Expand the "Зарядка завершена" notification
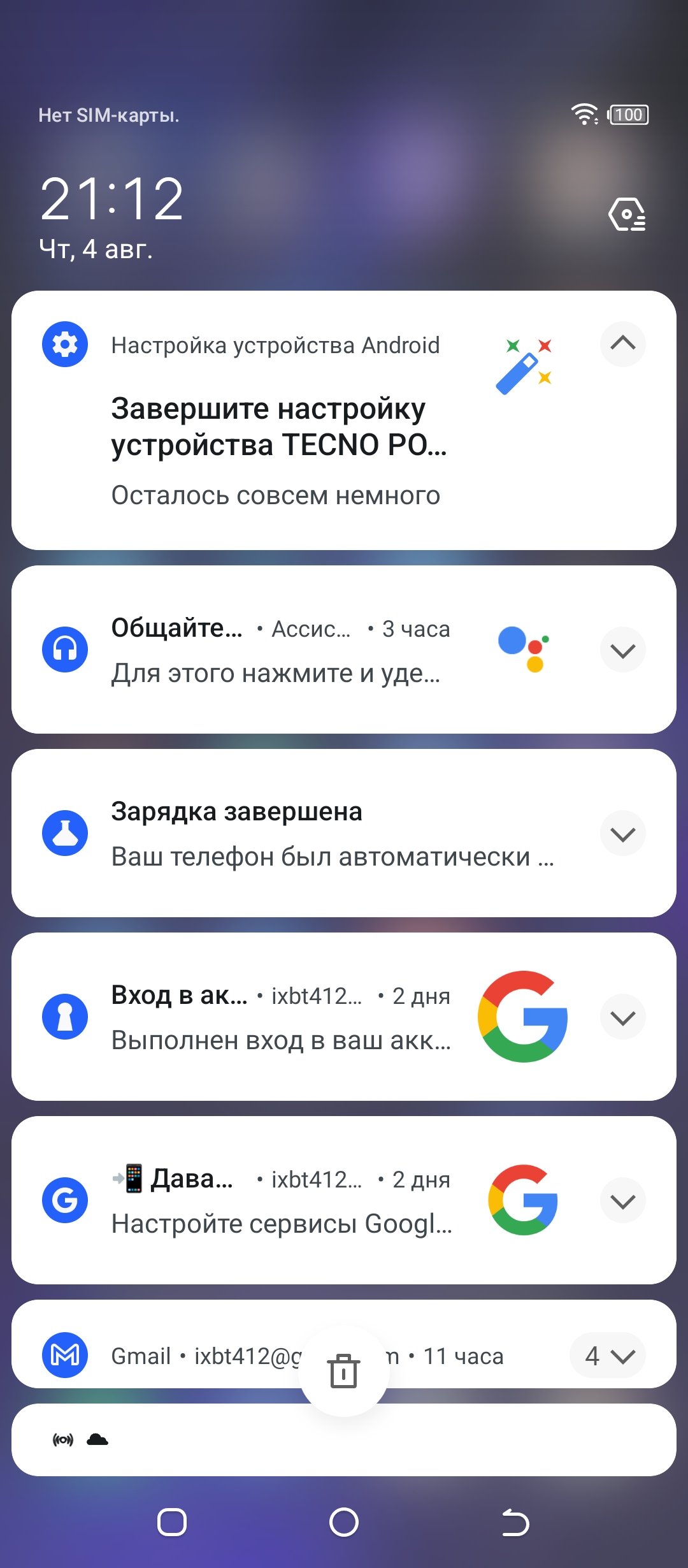Screen dimensions: 688x1568 click(x=622, y=834)
